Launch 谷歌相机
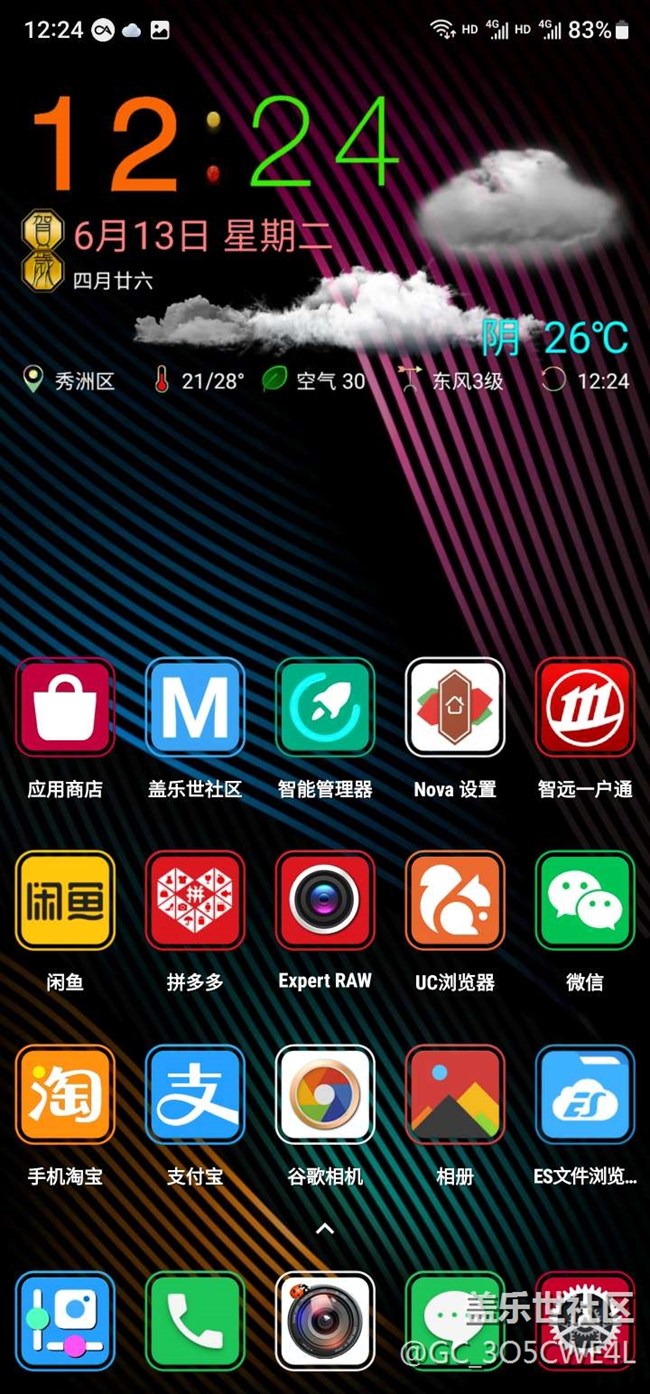This screenshot has height=1394, width=650. [325, 1095]
